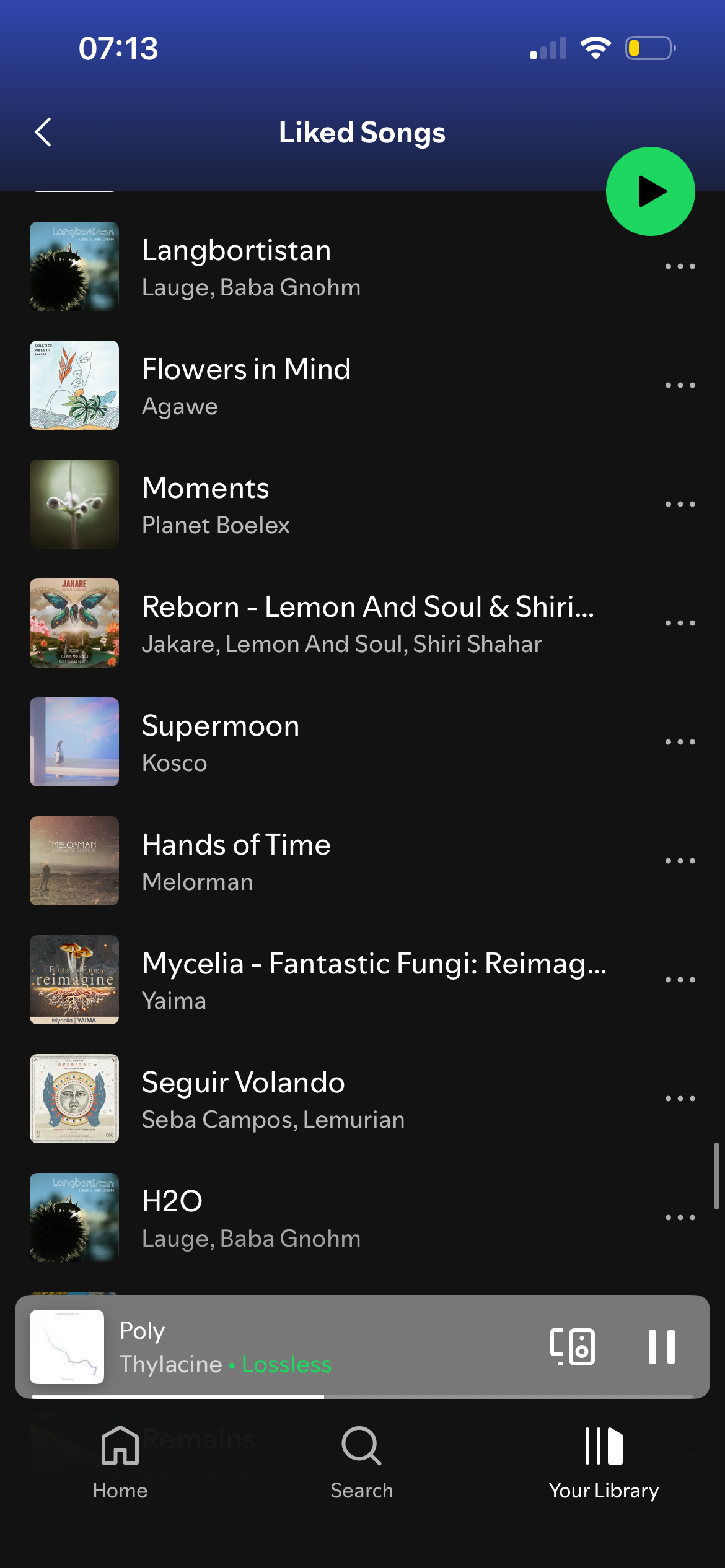
Task: Open the Your Library tab
Action: tap(604, 1461)
